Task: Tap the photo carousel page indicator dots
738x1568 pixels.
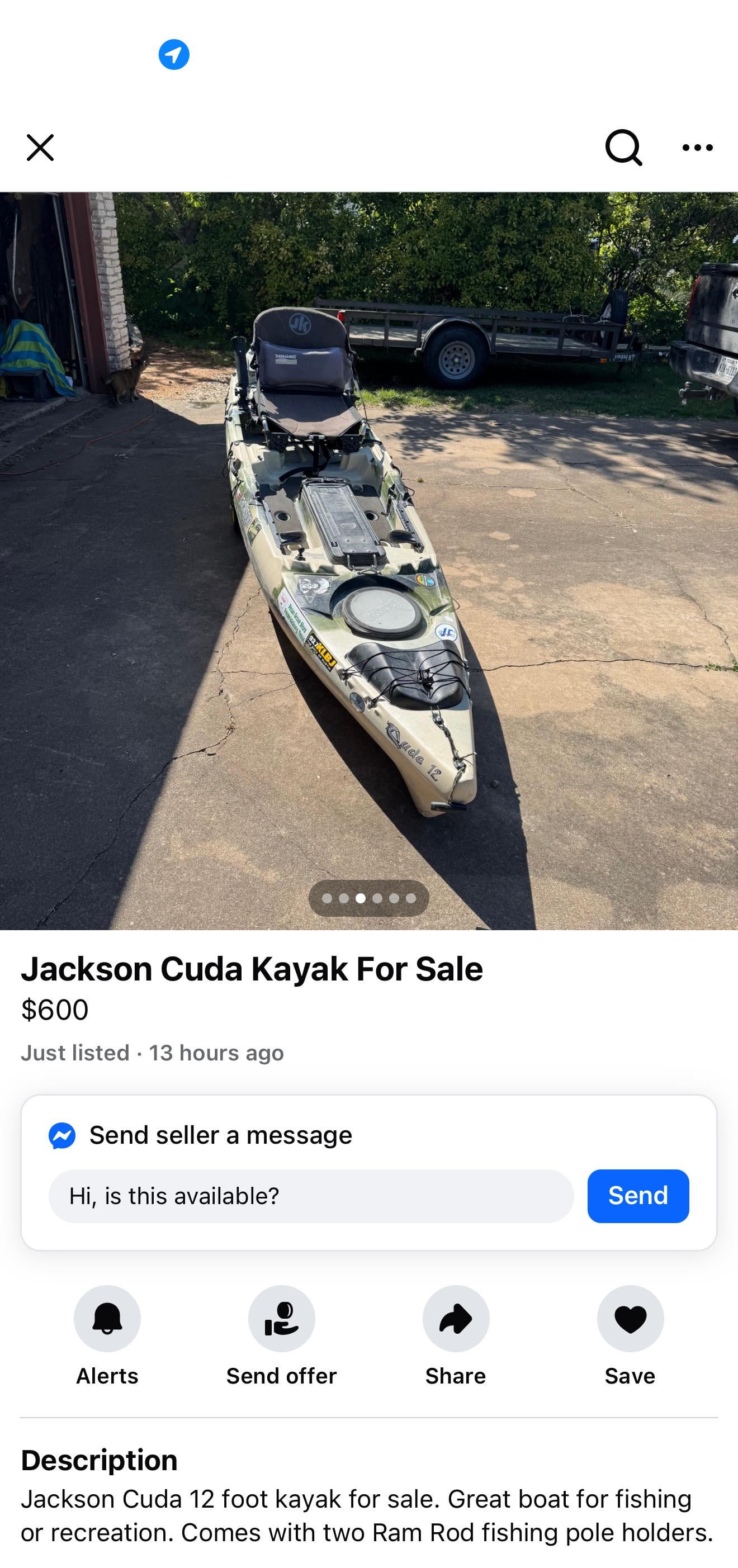Action: click(369, 898)
